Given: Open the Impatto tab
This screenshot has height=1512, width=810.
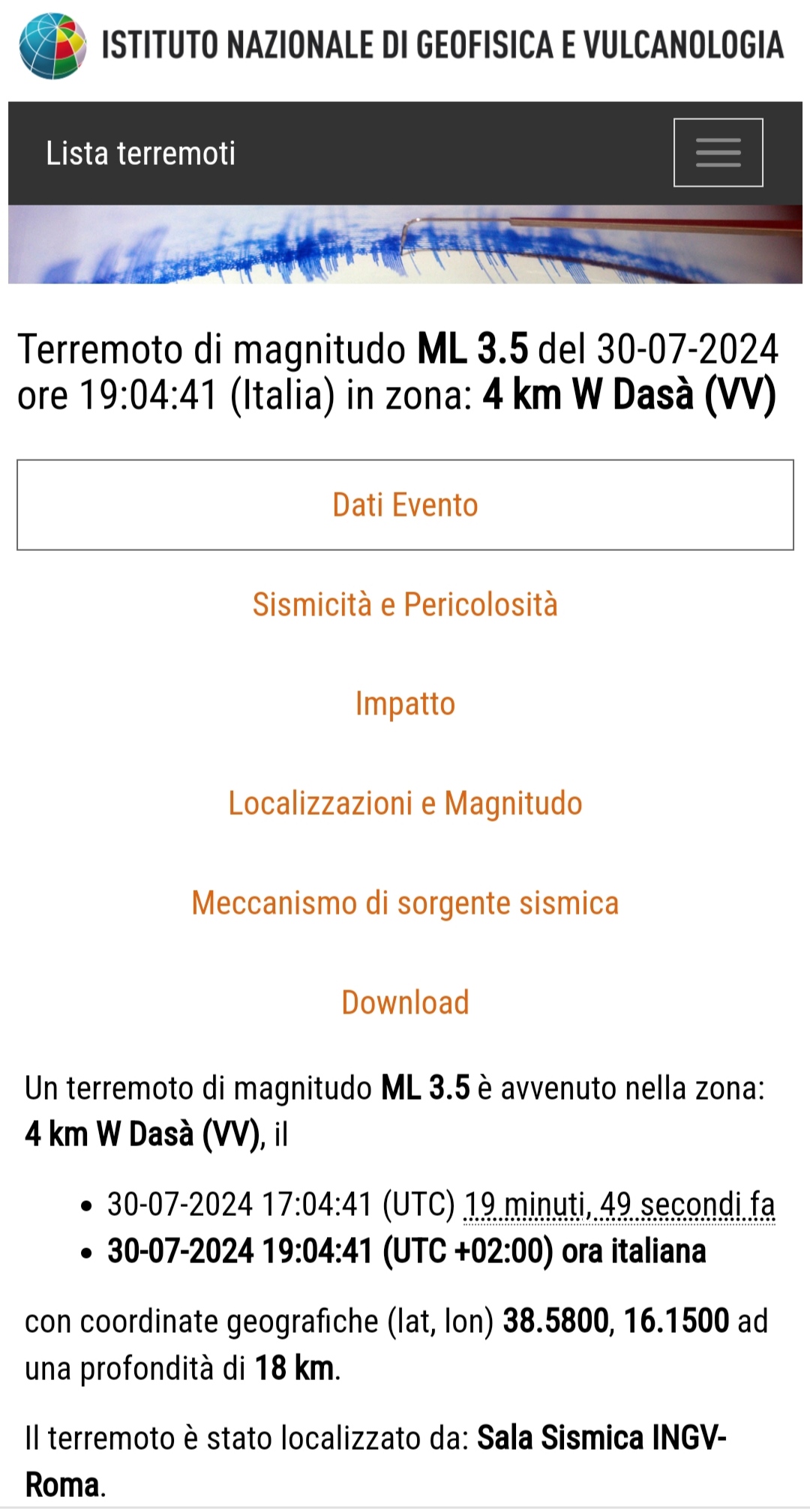Looking at the screenshot, I should click(405, 704).
